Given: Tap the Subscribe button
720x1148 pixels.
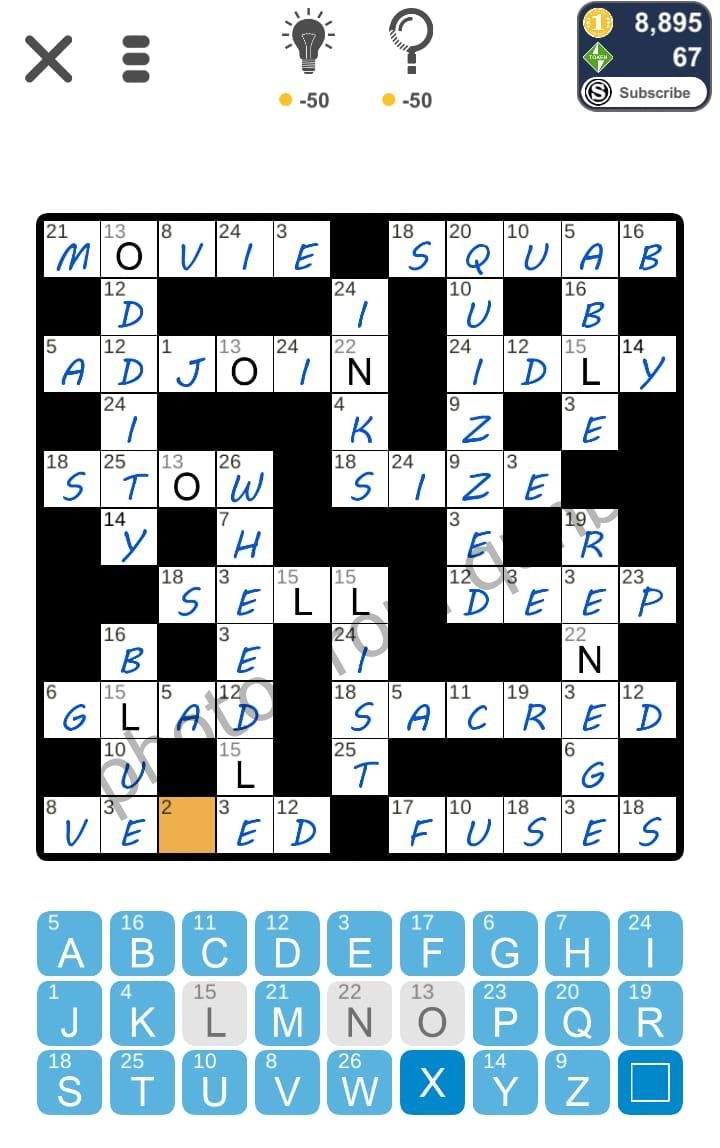Looking at the screenshot, I should [643, 93].
